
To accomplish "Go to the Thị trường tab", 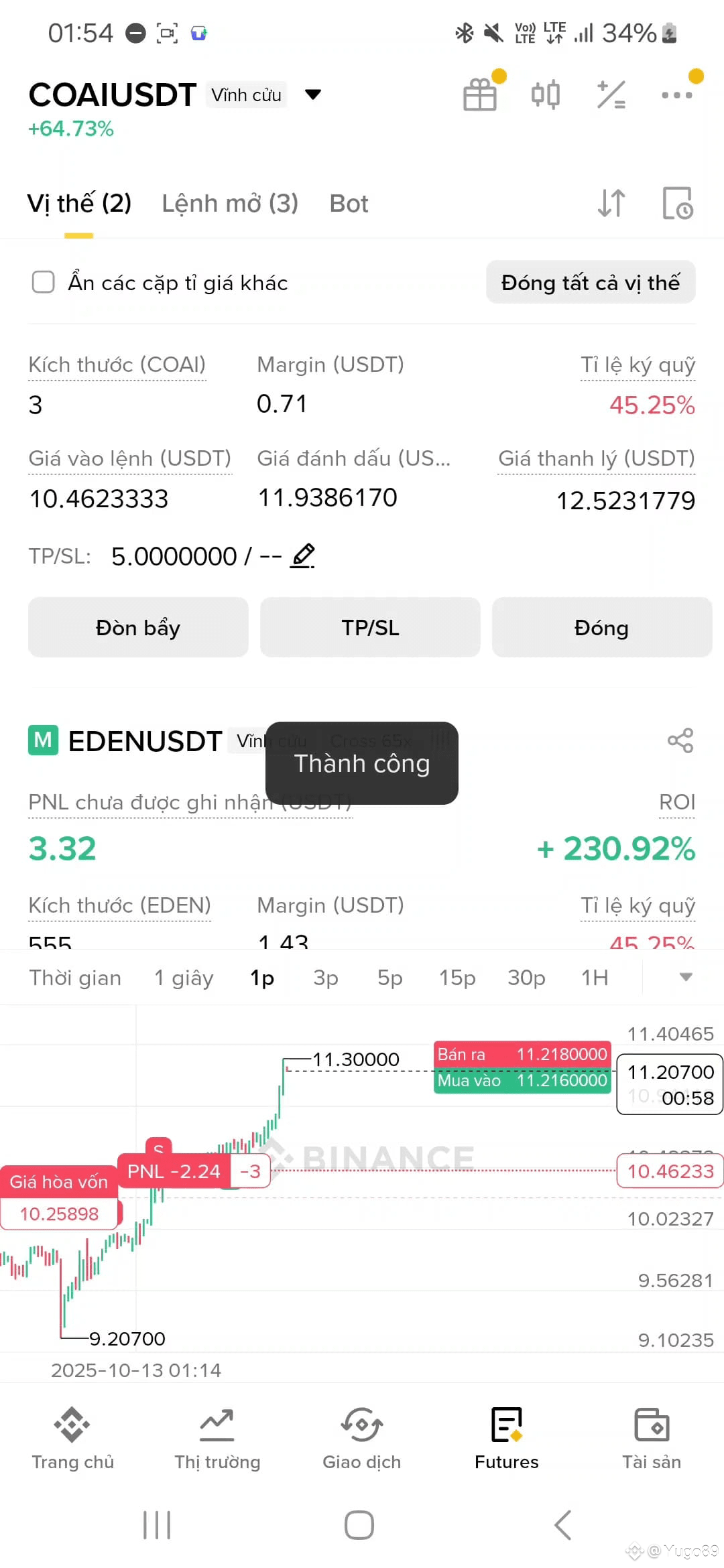I will [x=217, y=1438].
